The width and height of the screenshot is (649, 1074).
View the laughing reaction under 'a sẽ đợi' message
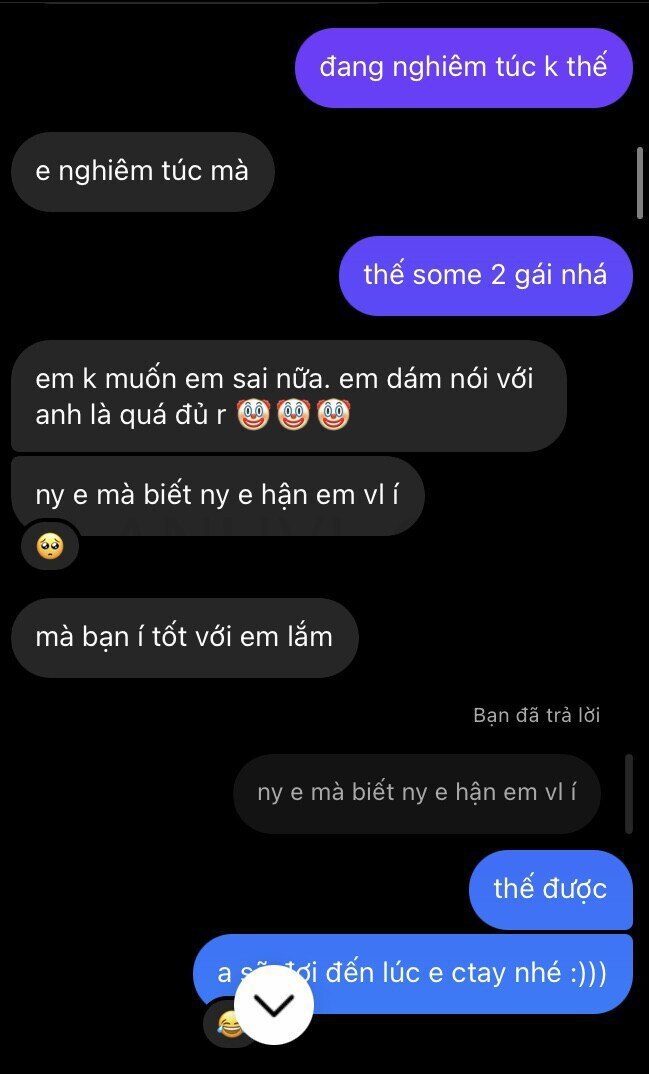227,1025
